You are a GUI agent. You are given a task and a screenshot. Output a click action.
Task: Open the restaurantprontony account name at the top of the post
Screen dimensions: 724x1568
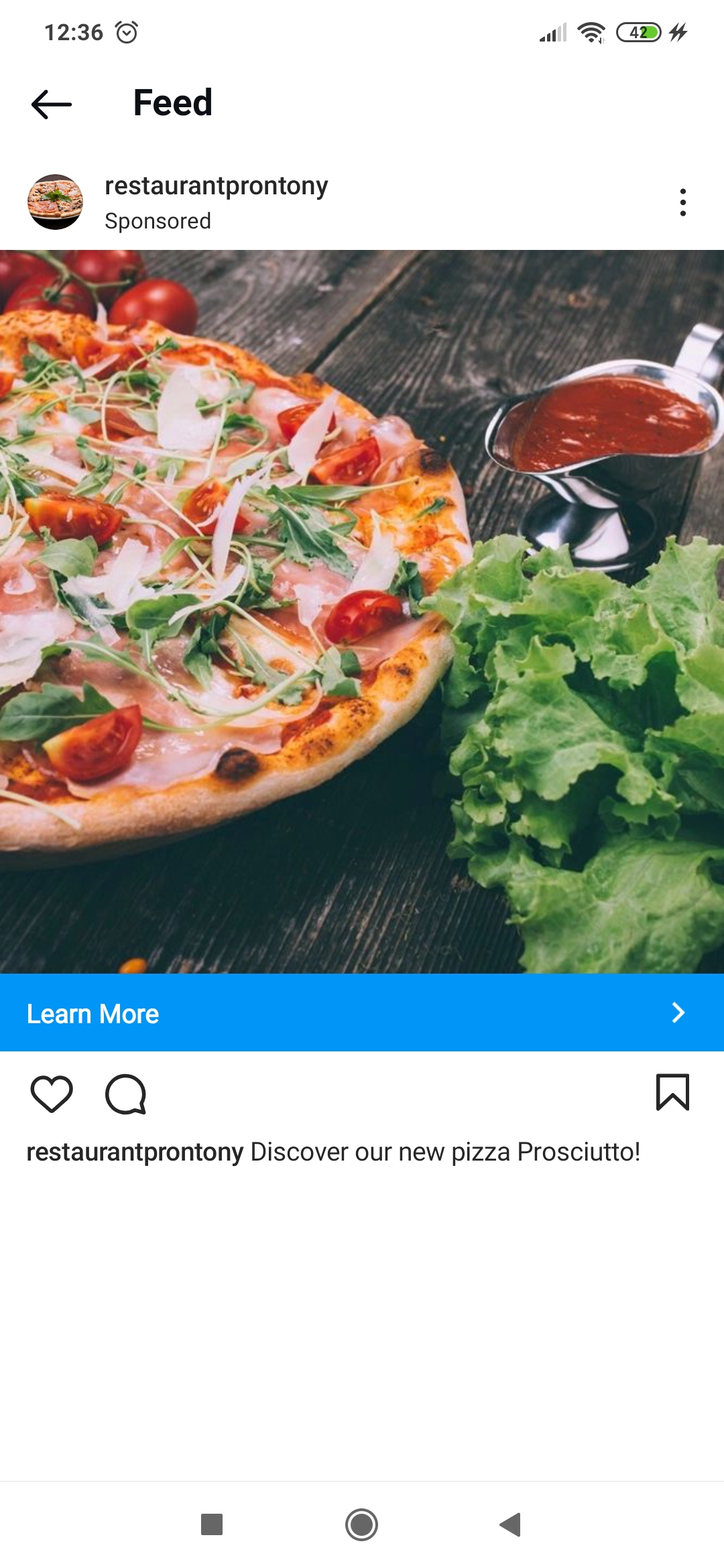coord(216,186)
